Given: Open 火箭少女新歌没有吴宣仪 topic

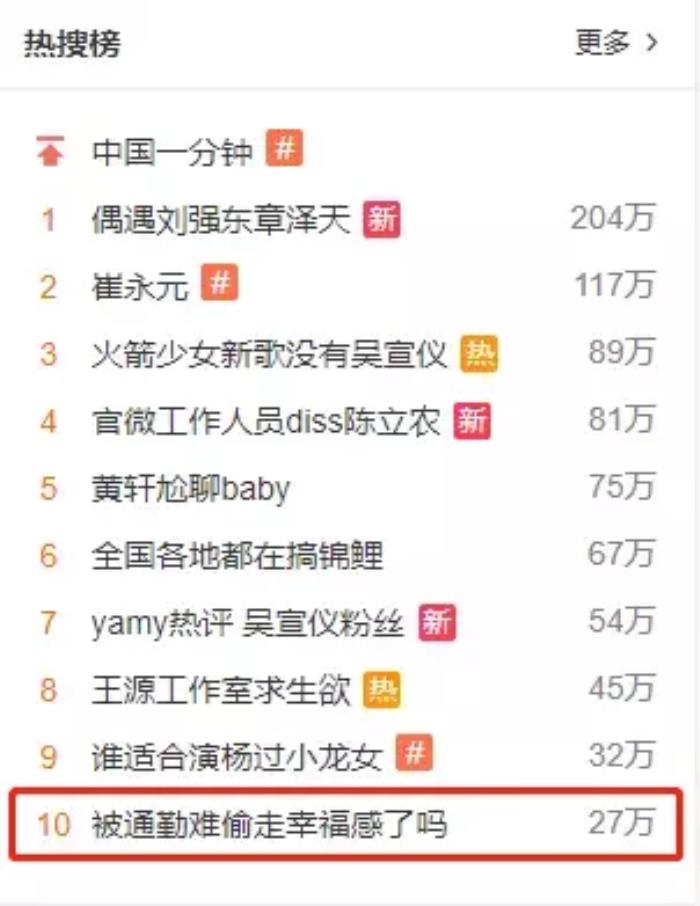Looking at the screenshot, I should pos(268,354).
